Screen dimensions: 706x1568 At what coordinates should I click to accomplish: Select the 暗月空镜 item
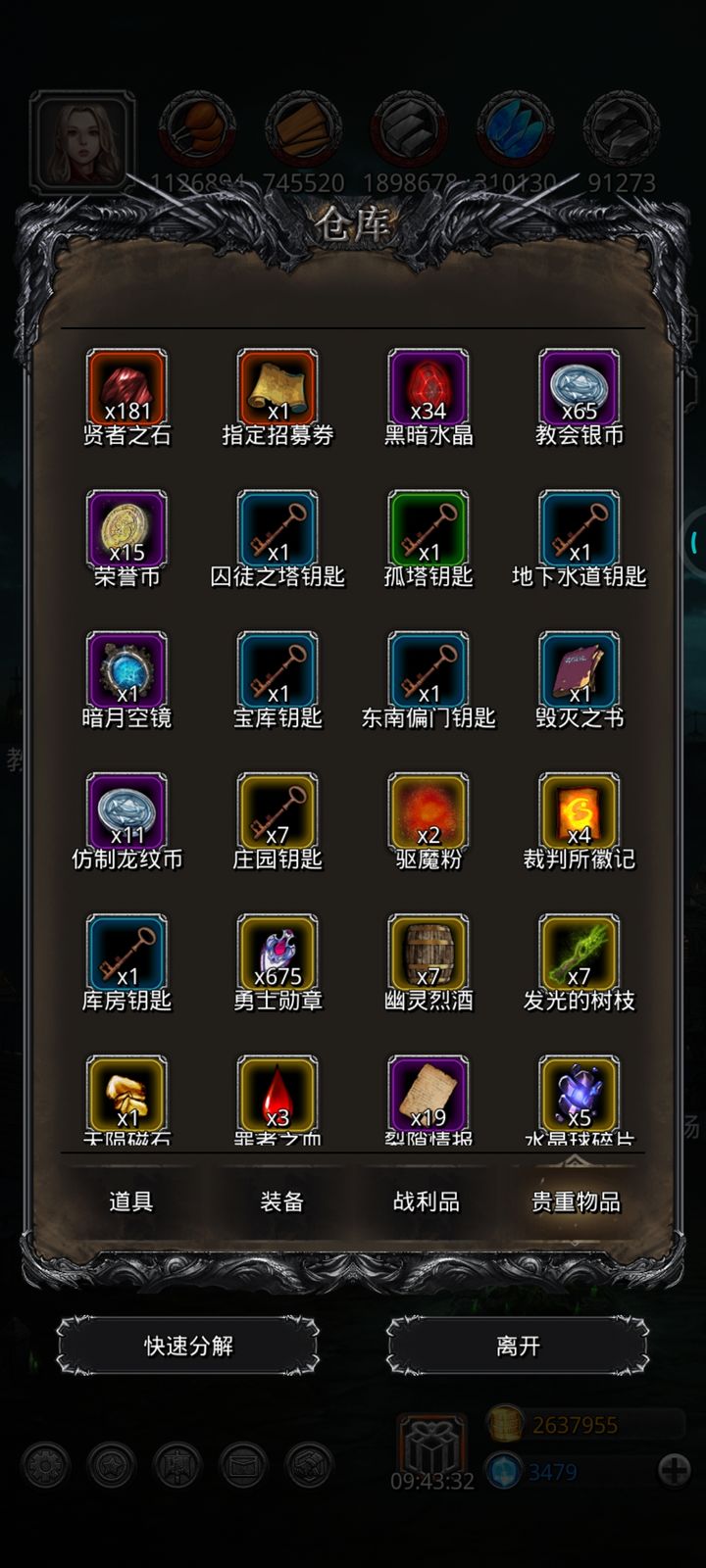tap(126, 670)
